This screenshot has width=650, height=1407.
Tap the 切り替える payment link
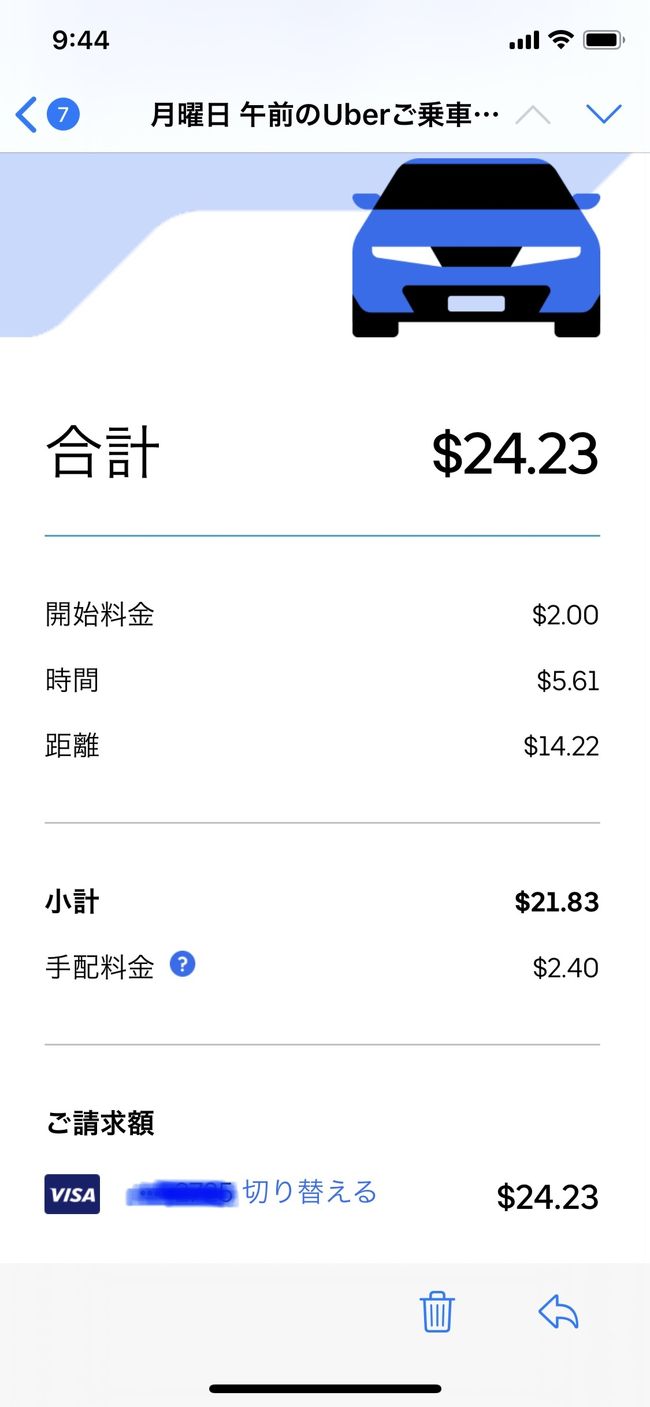pyautogui.click(x=310, y=1192)
